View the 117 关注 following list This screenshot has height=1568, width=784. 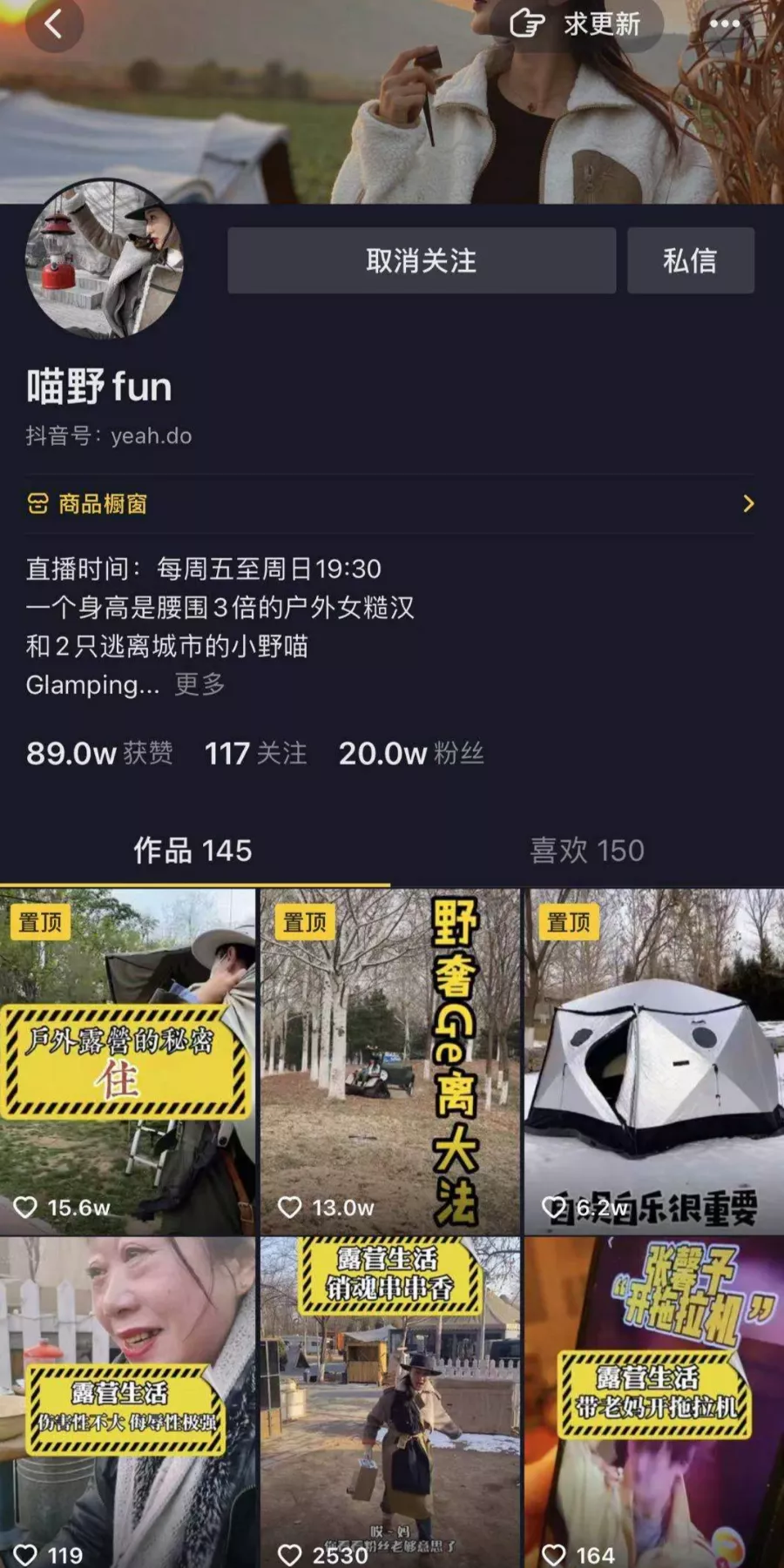click(x=255, y=753)
